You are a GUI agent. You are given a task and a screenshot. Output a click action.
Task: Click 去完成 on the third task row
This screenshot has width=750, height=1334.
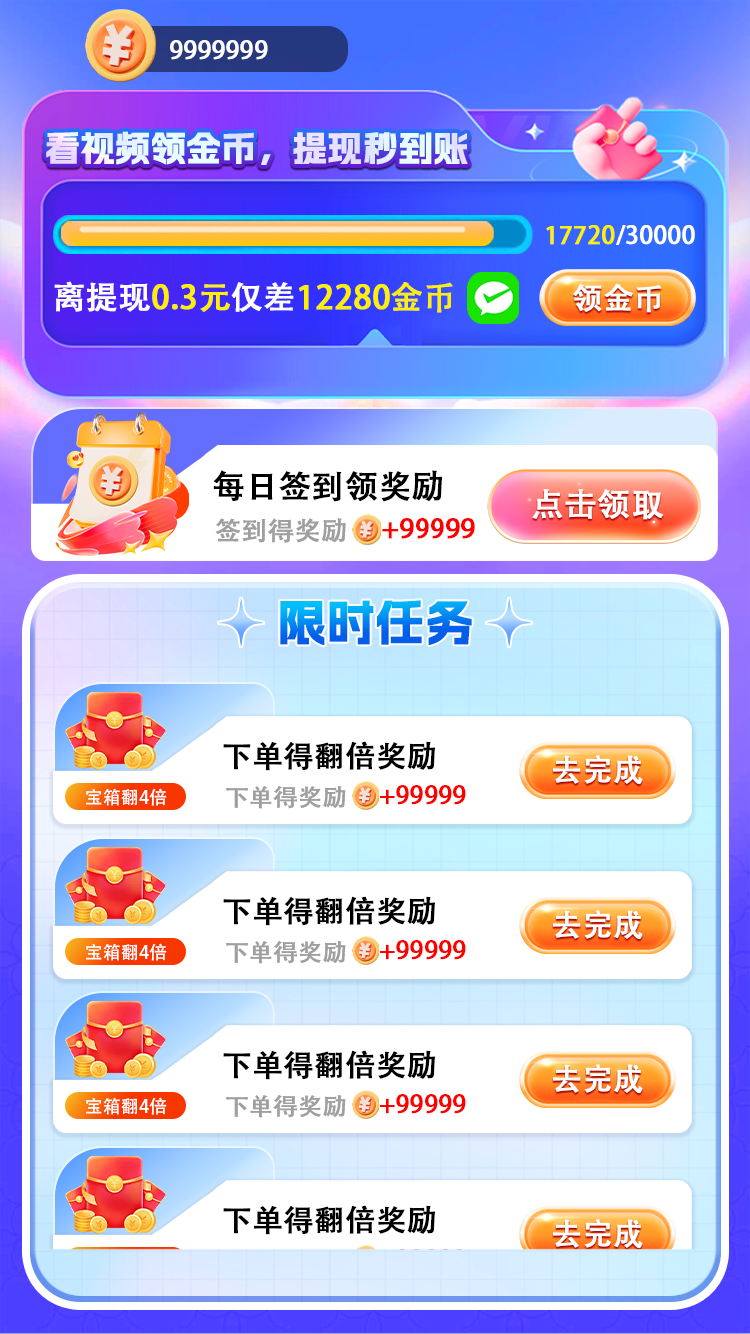click(x=598, y=1080)
